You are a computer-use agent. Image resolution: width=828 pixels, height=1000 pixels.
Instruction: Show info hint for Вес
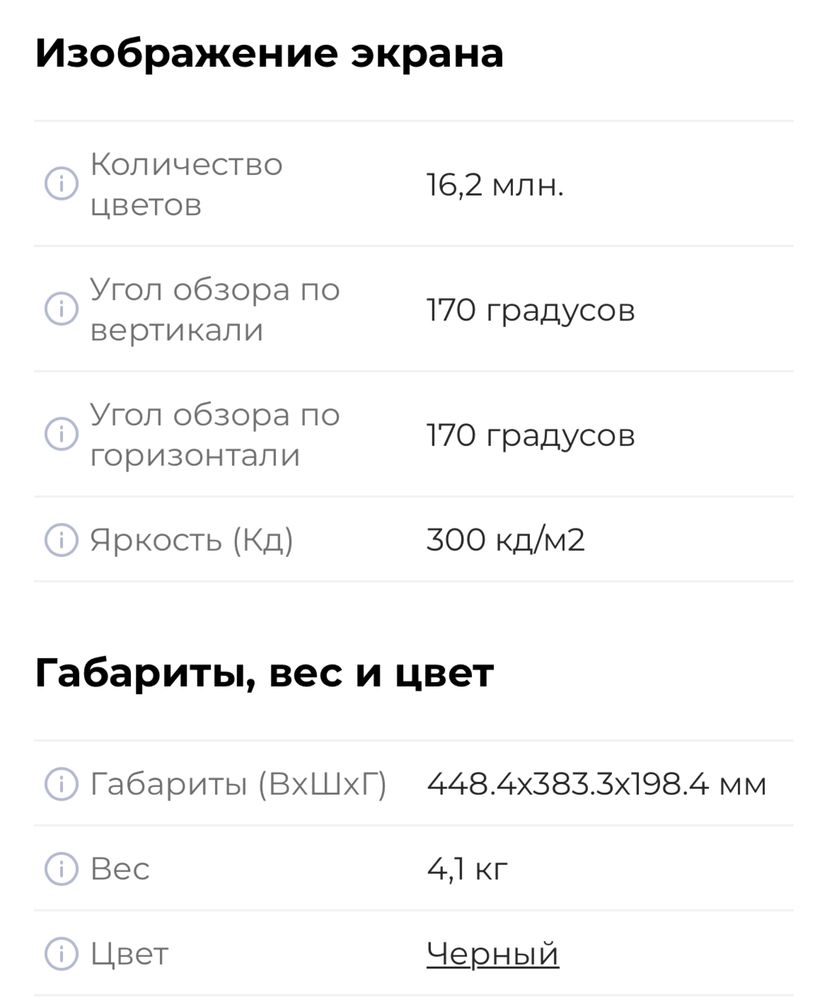tap(61, 869)
